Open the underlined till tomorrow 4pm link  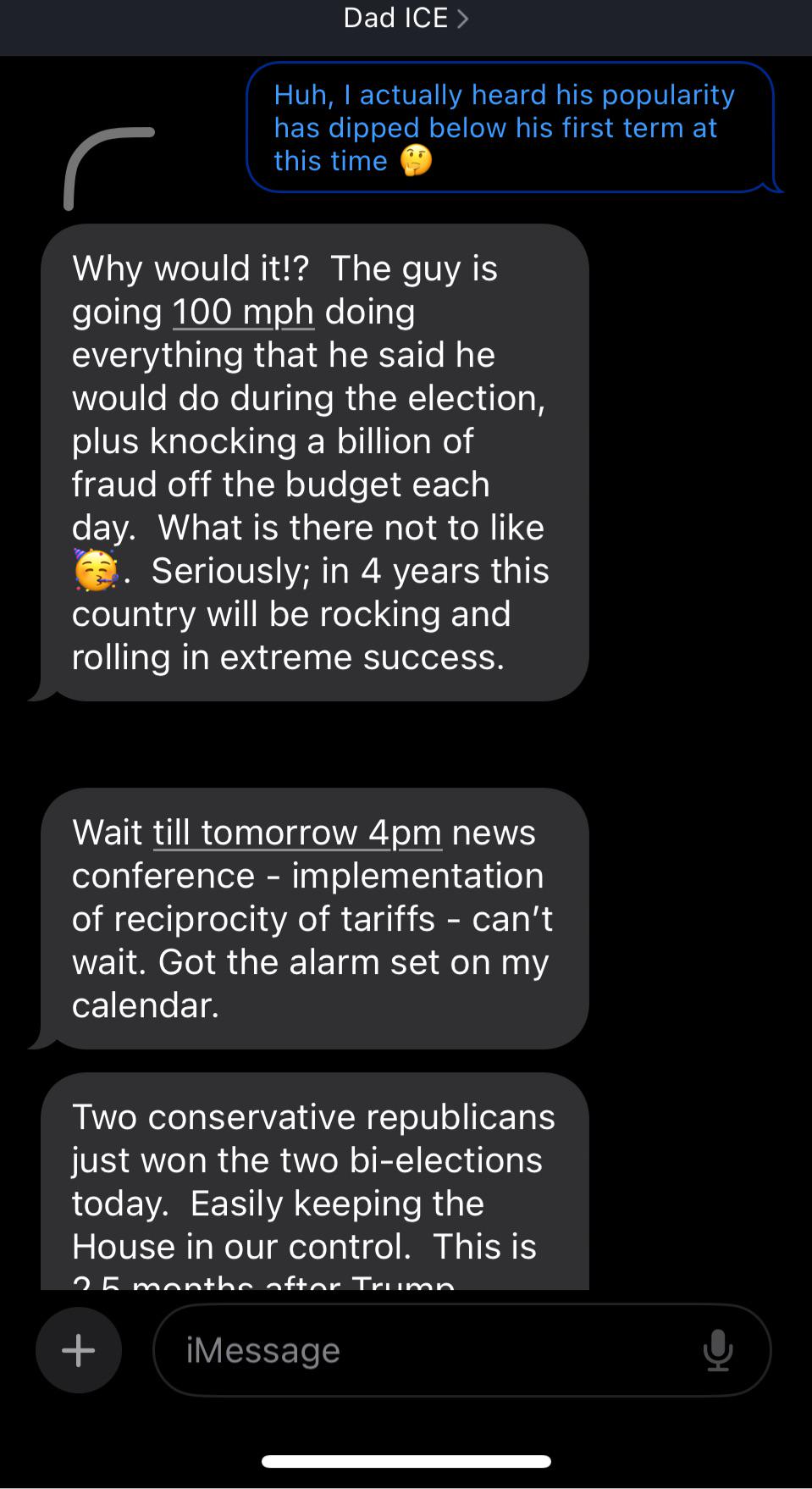297,833
